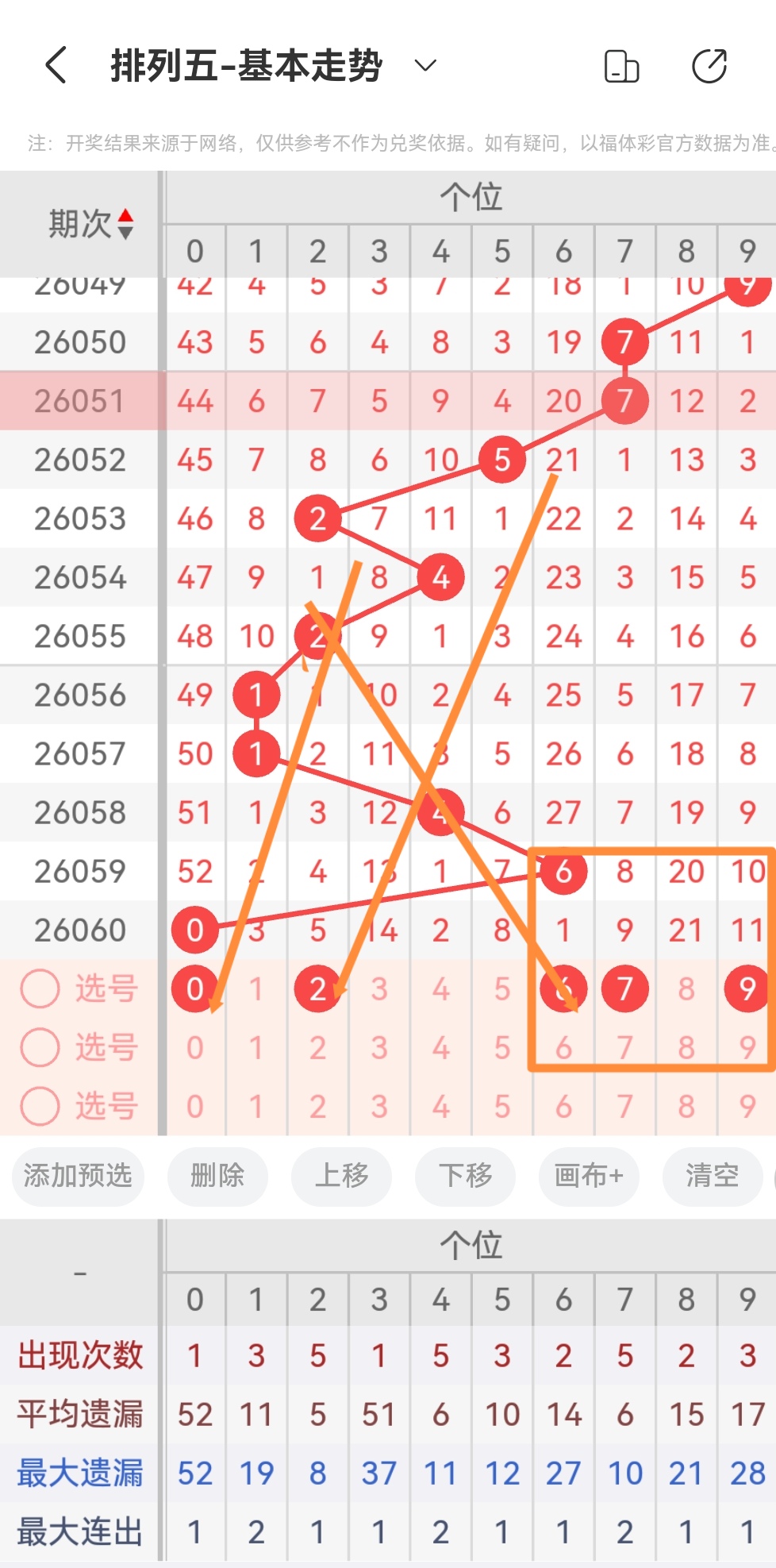This screenshot has width=776, height=1568.
Task: Tap 添加预选 to add a preselection
Action: pos(77,1177)
